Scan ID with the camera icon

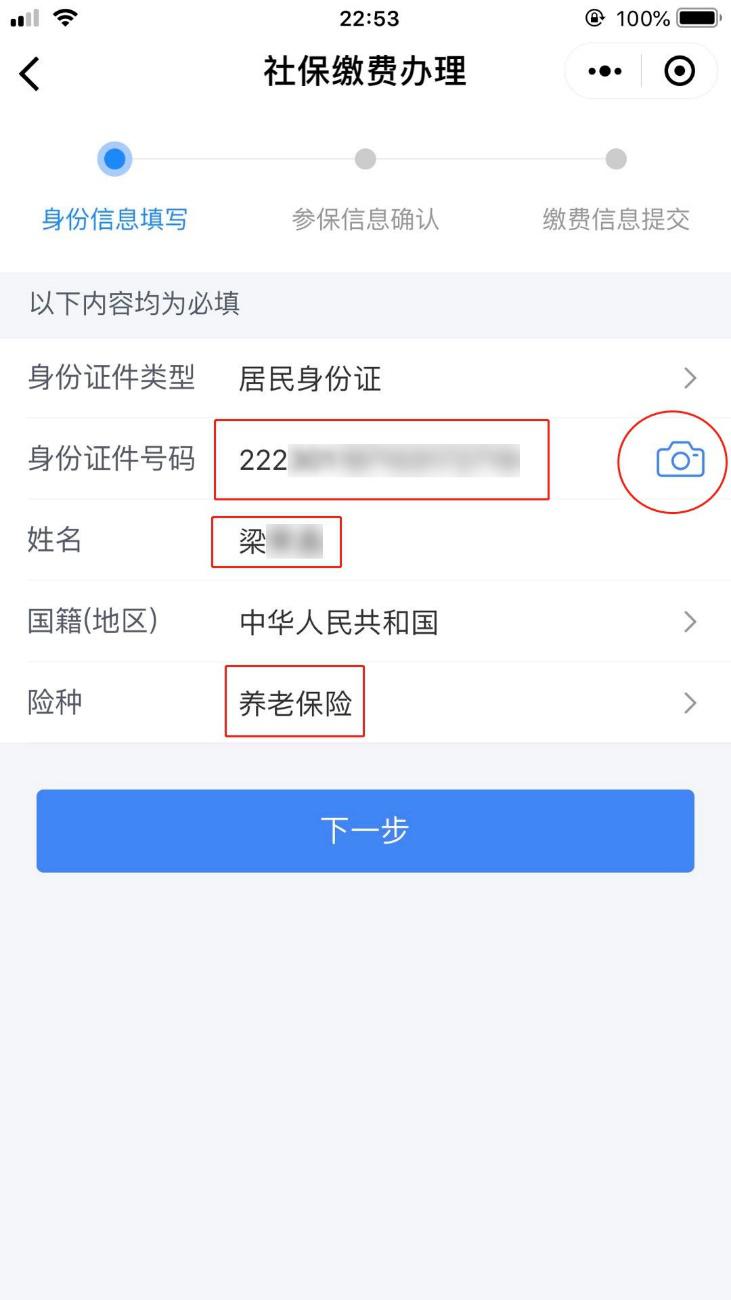680,460
